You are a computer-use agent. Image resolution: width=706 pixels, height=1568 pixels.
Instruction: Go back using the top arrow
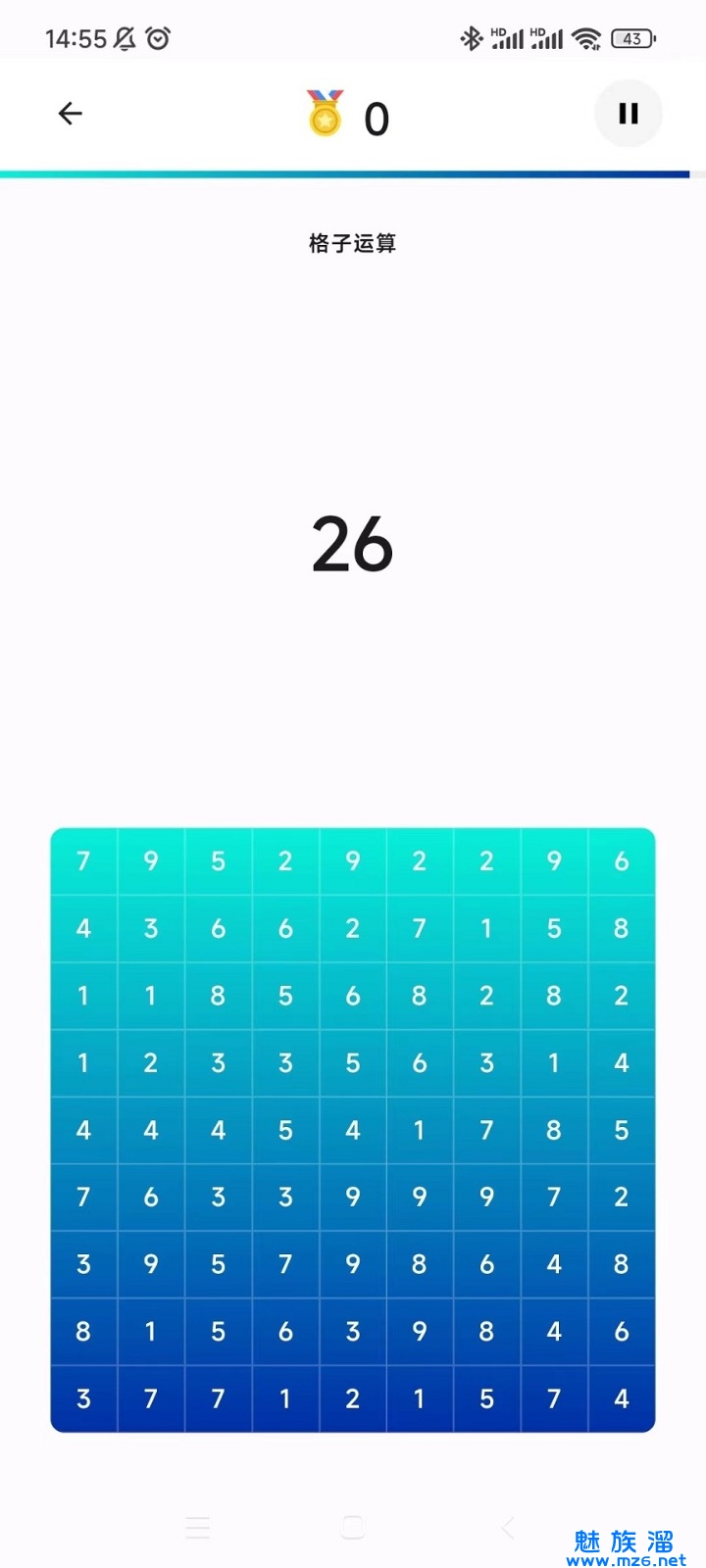pyautogui.click(x=70, y=114)
